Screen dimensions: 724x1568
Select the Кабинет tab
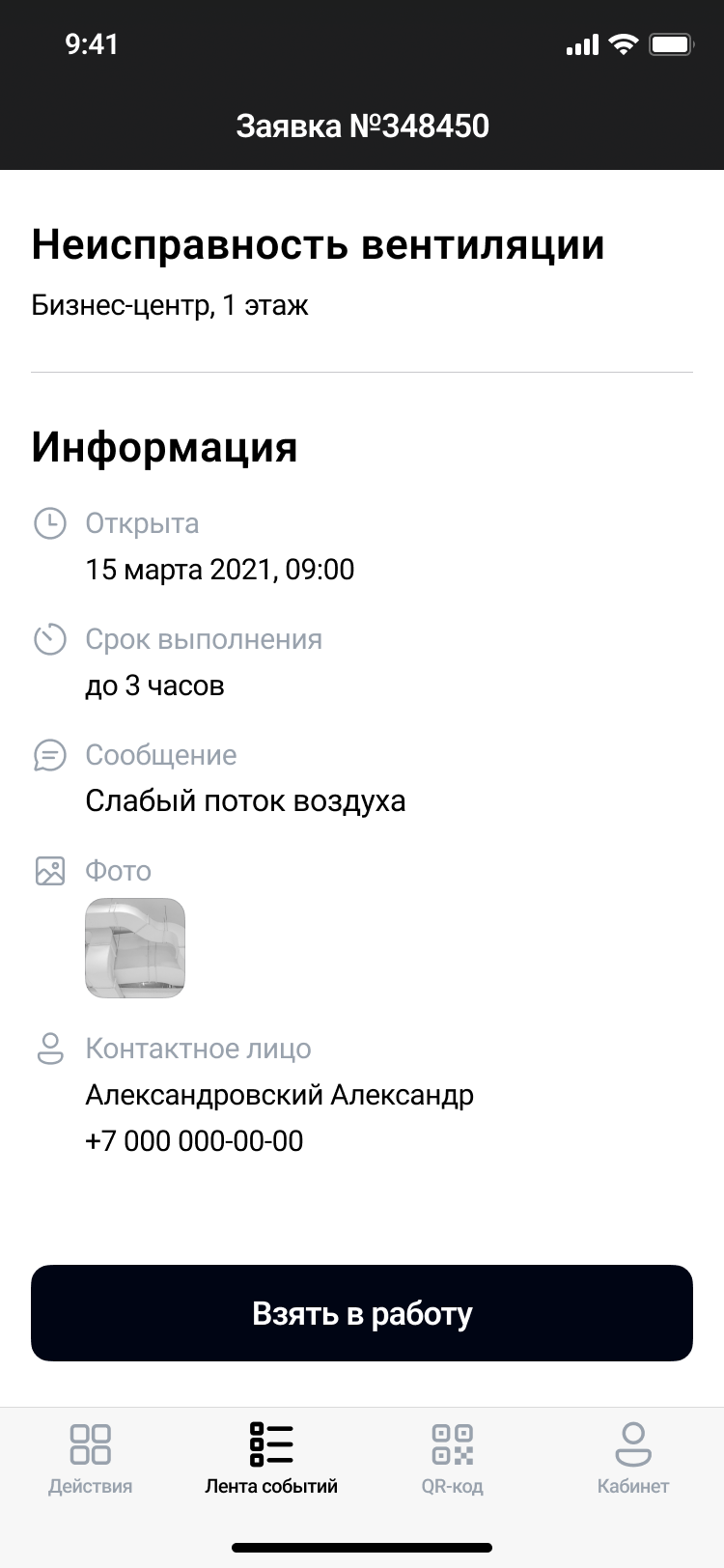click(x=632, y=1458)
